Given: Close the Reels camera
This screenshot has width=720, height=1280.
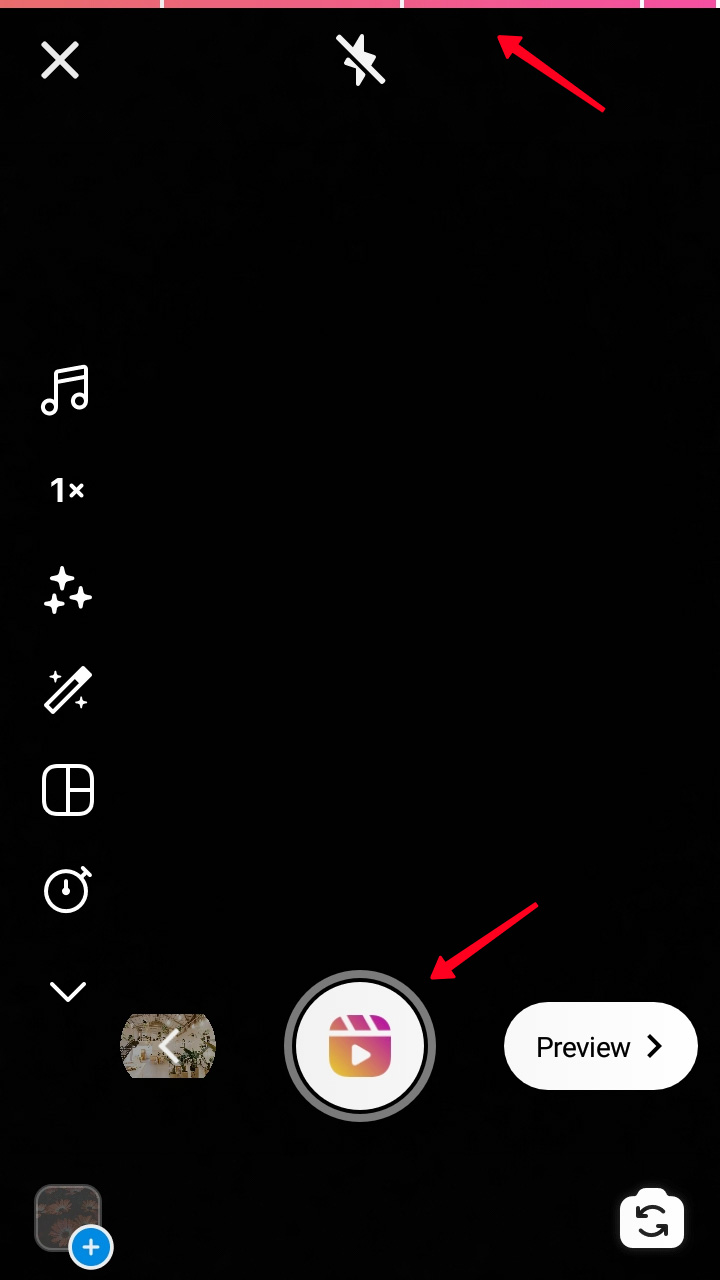Looking at the screenshot, I should (x=60, y=61).
